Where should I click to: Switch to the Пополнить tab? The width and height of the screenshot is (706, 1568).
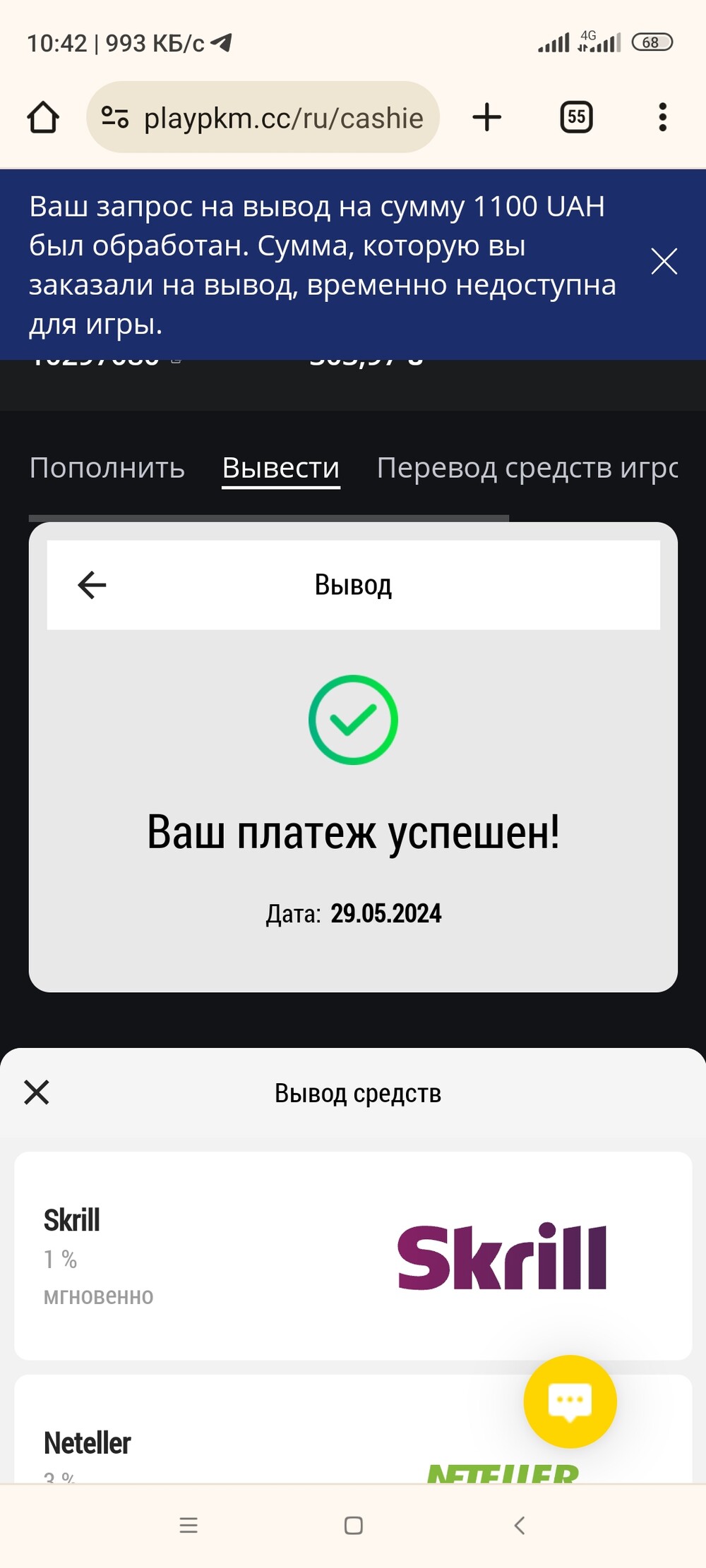click(x=107, y=468)
